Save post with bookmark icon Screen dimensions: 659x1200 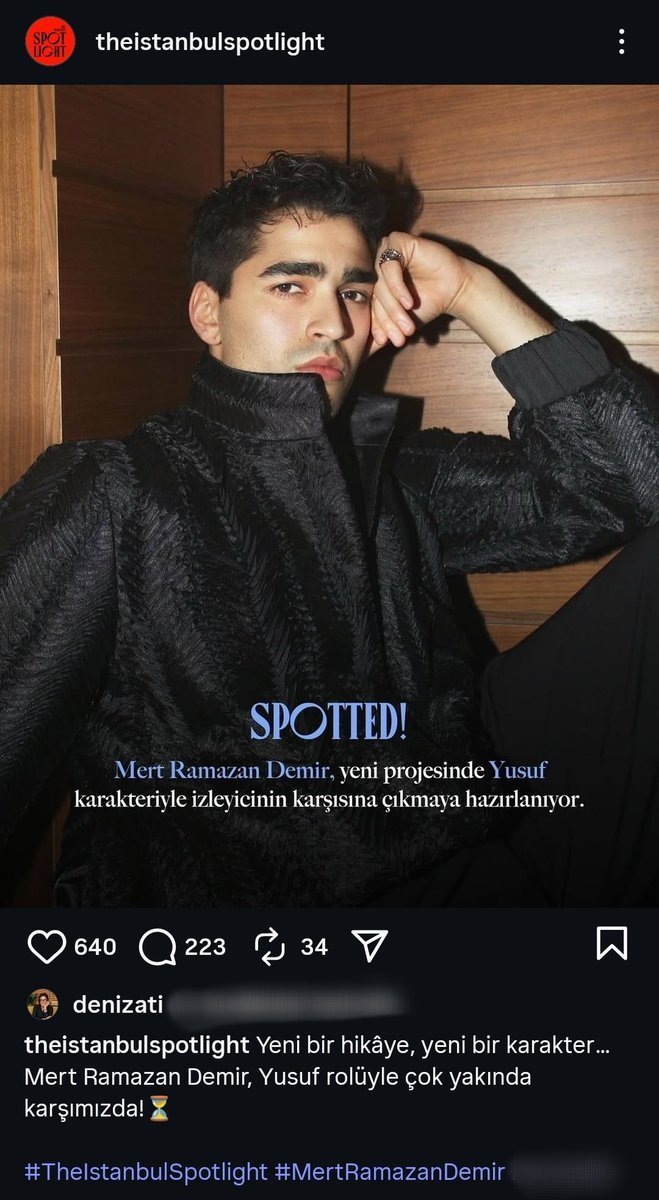point(611,944)
